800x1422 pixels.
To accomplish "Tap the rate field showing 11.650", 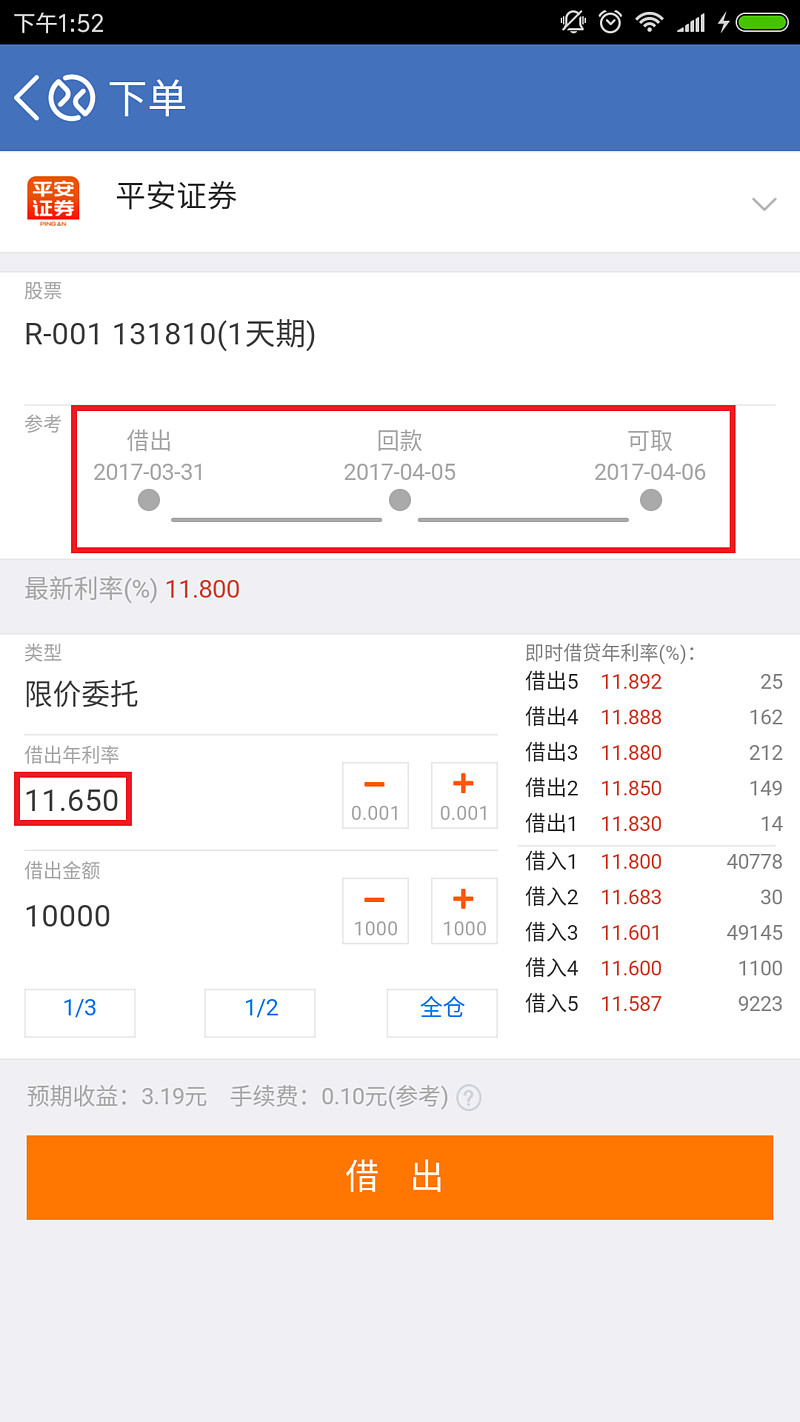I will [71, 799].
